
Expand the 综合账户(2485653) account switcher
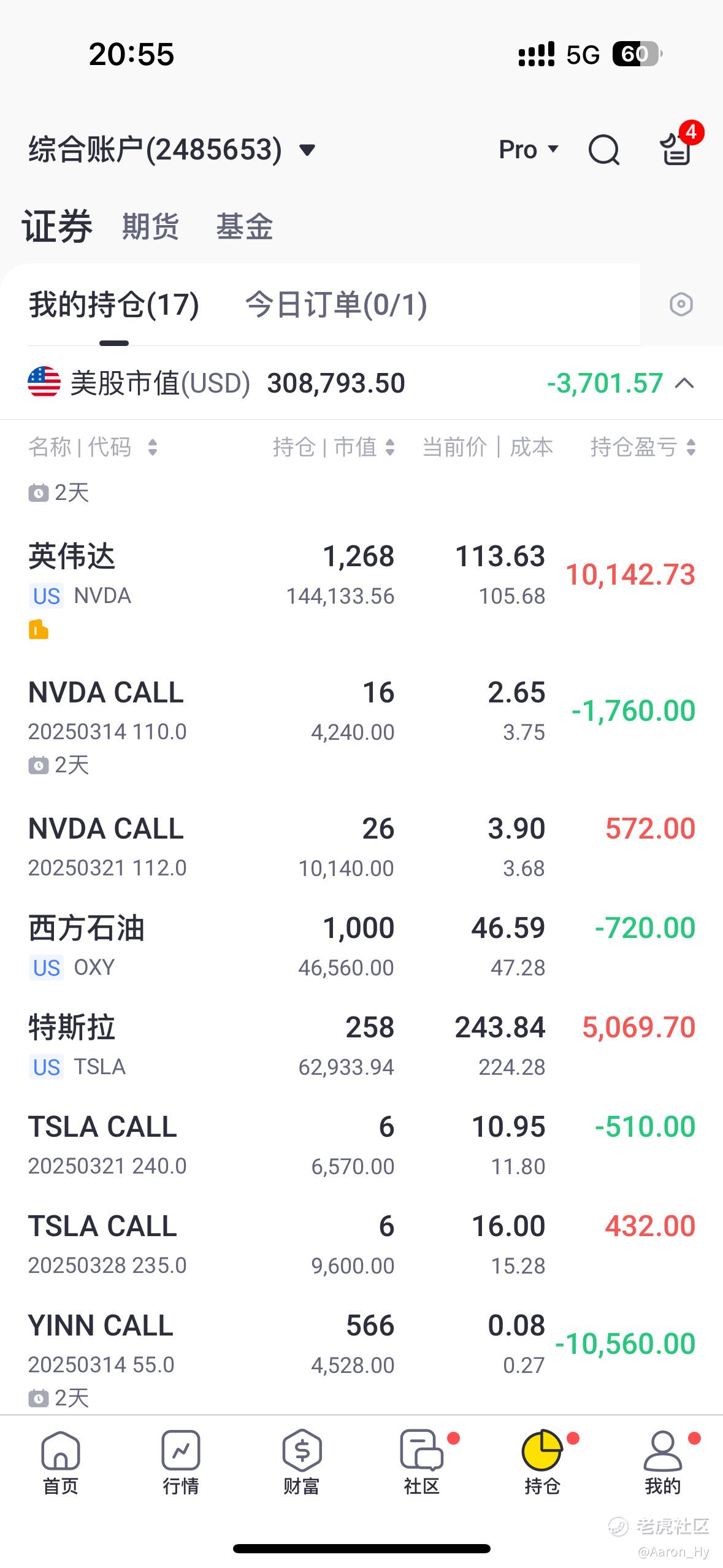click(x=172, y=150)
